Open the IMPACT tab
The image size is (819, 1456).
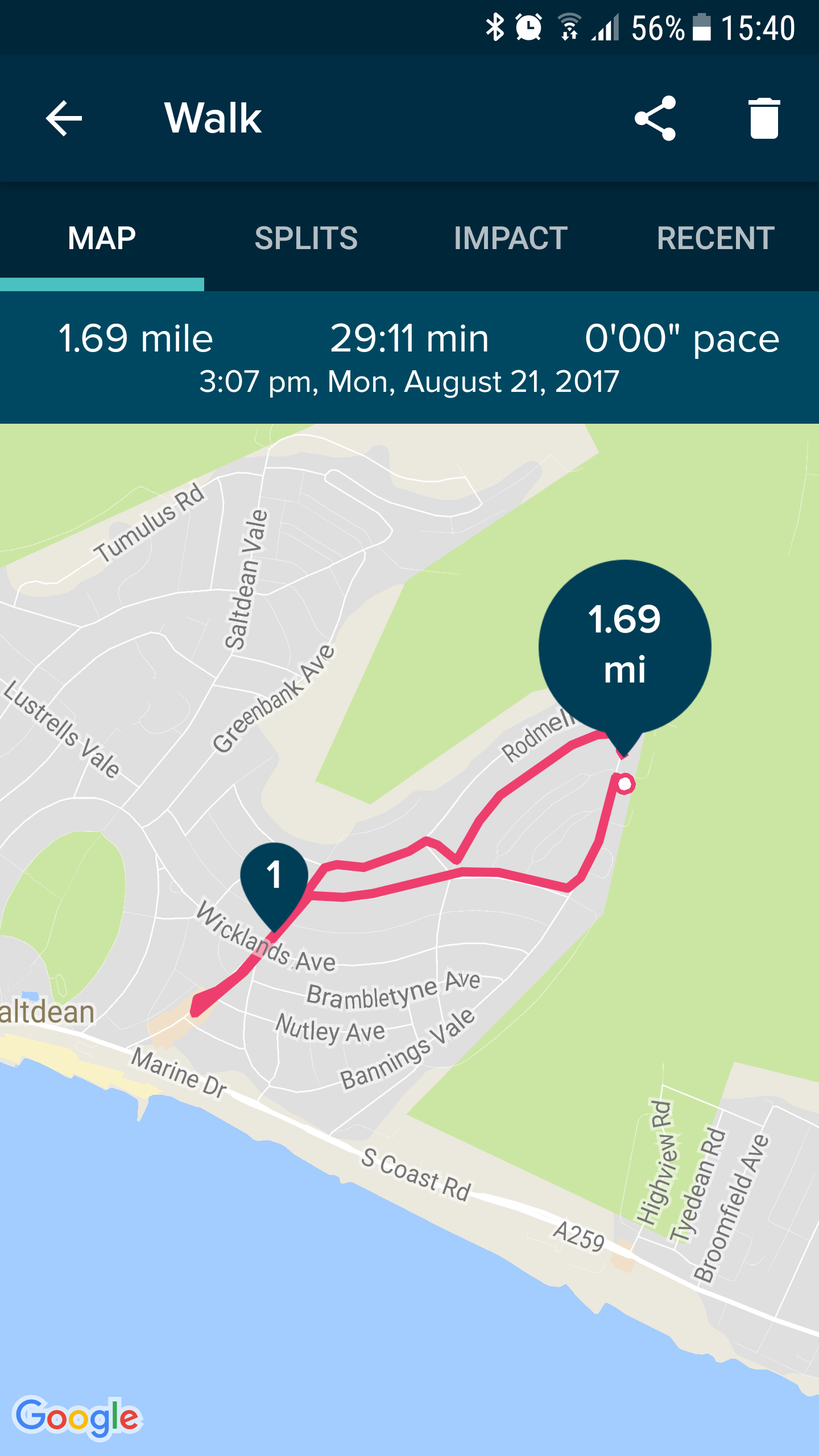coord(510,238)
